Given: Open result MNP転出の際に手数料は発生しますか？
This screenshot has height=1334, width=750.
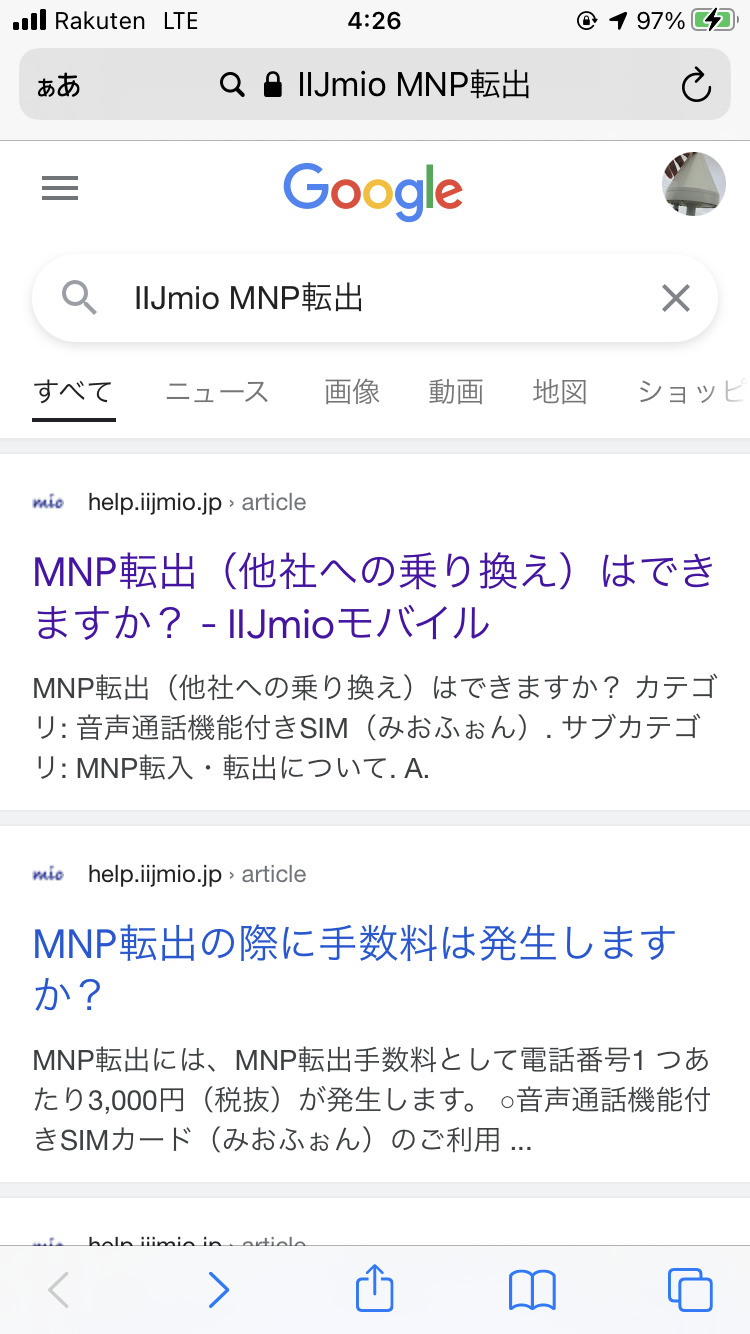Looking at the screenshot, I should click(x=354, y=968).
